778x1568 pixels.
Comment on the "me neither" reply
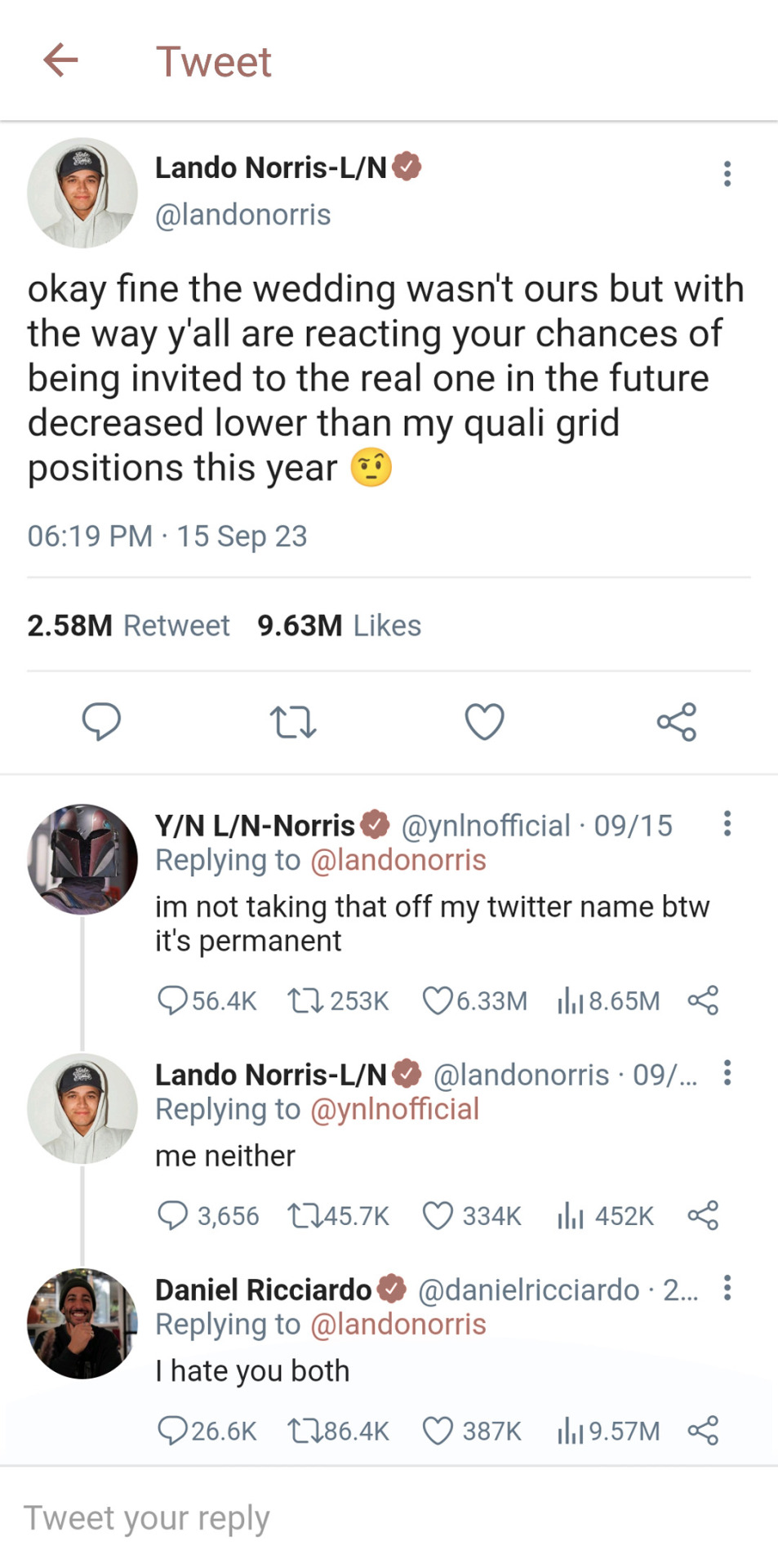click(172, 1215)
